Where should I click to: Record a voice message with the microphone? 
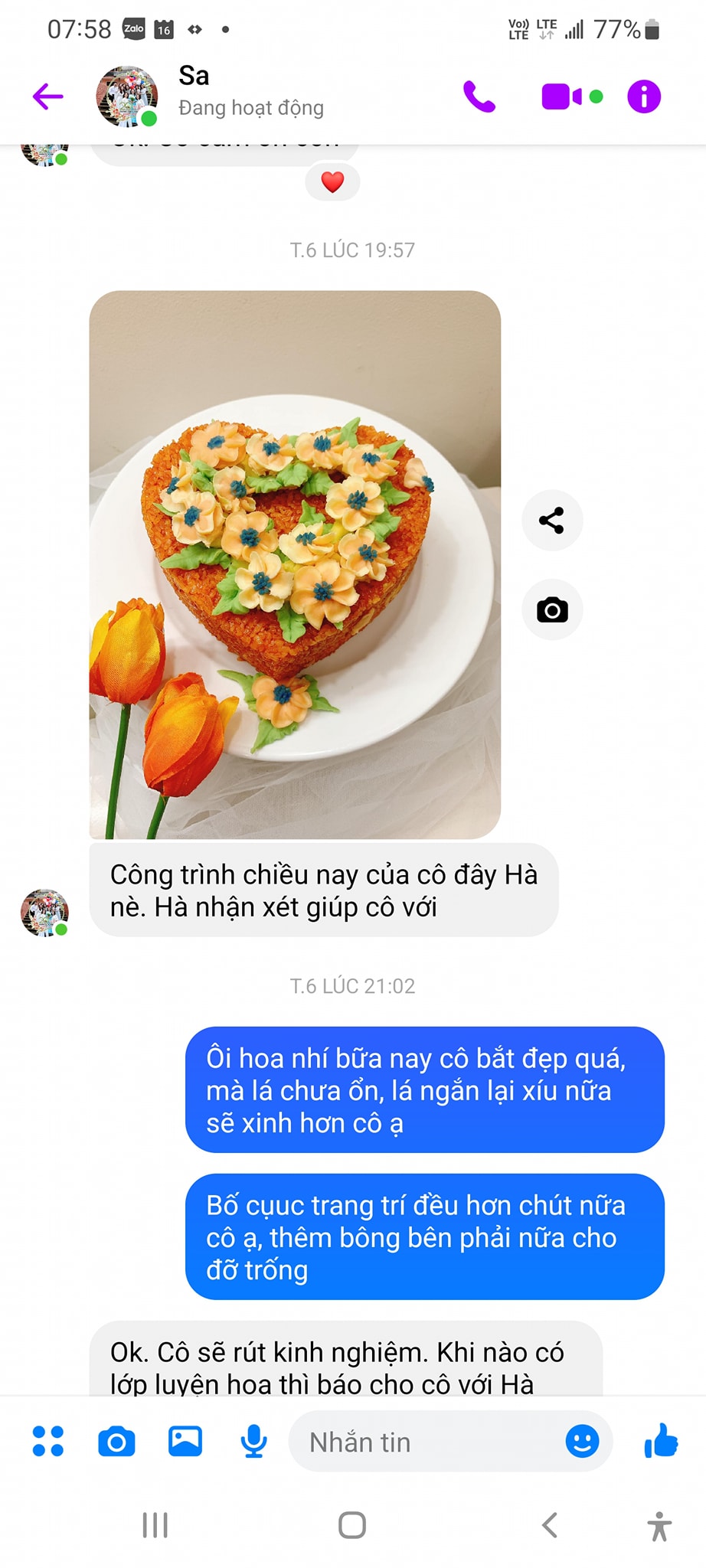253,1442
